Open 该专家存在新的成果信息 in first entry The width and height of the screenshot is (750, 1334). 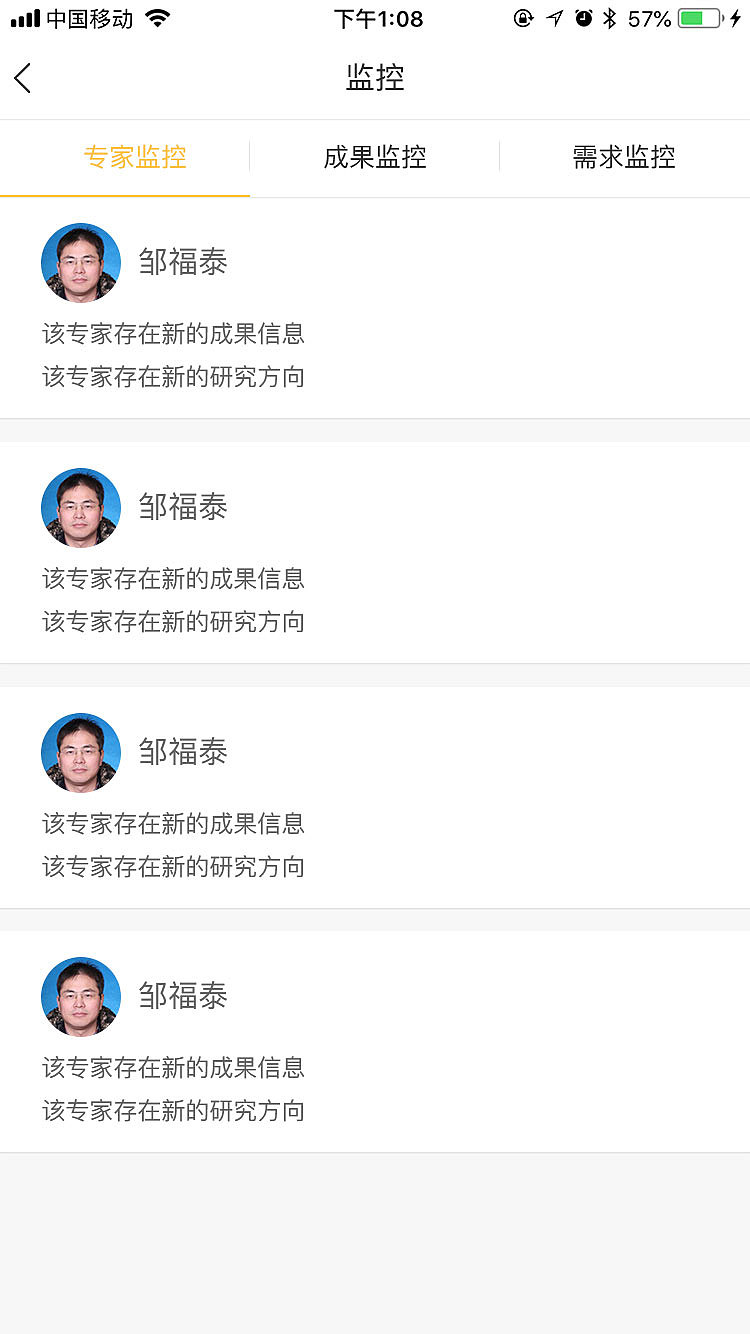172,334
